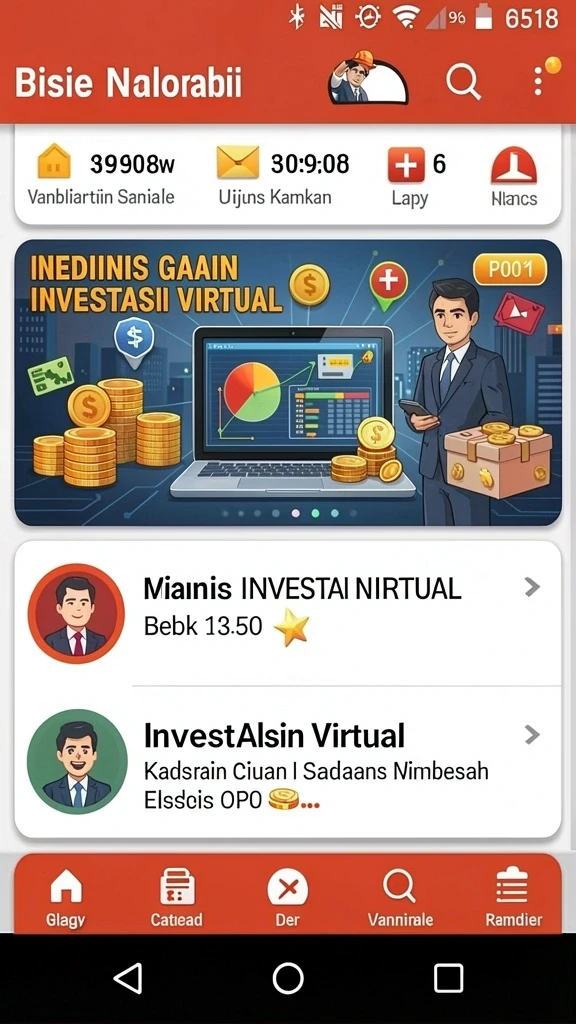This screenshot has height=1024, width=576.
Task: Select the Der tab
Action: coord(288,899)
